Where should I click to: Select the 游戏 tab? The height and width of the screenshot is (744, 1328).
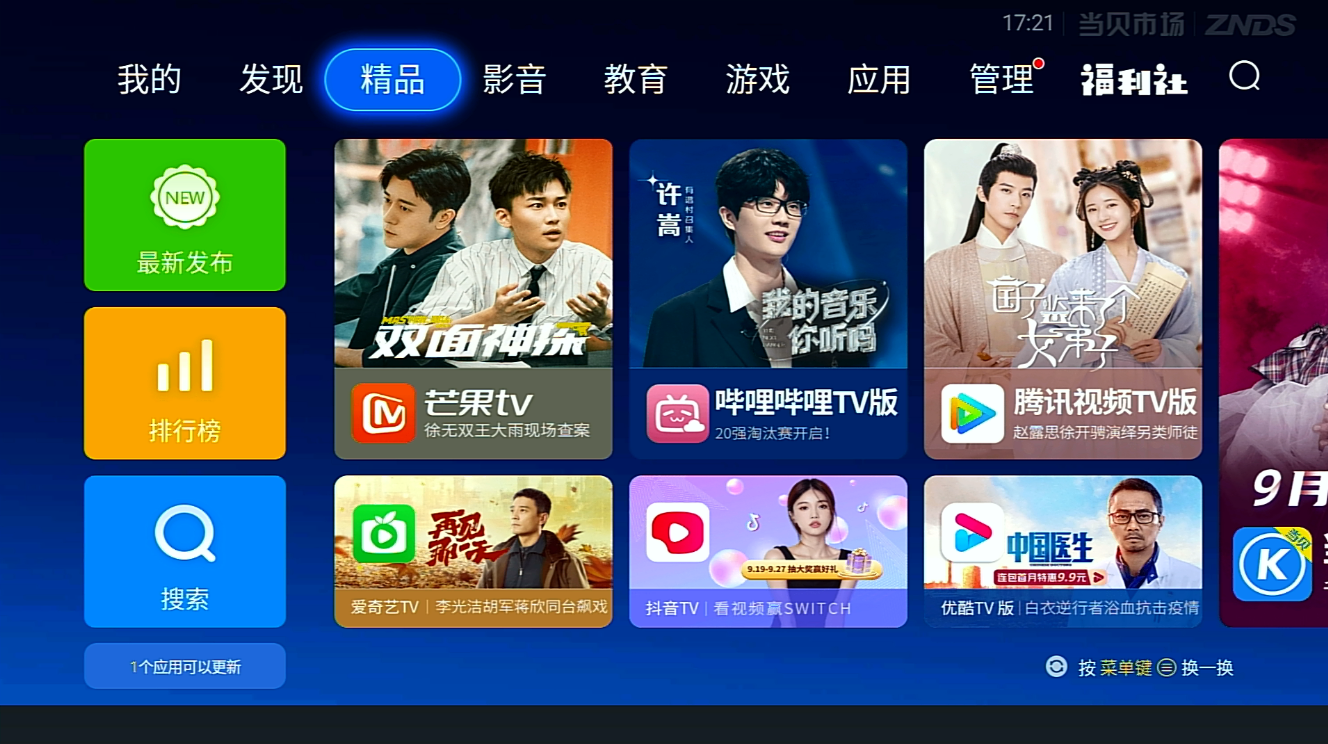758,79
